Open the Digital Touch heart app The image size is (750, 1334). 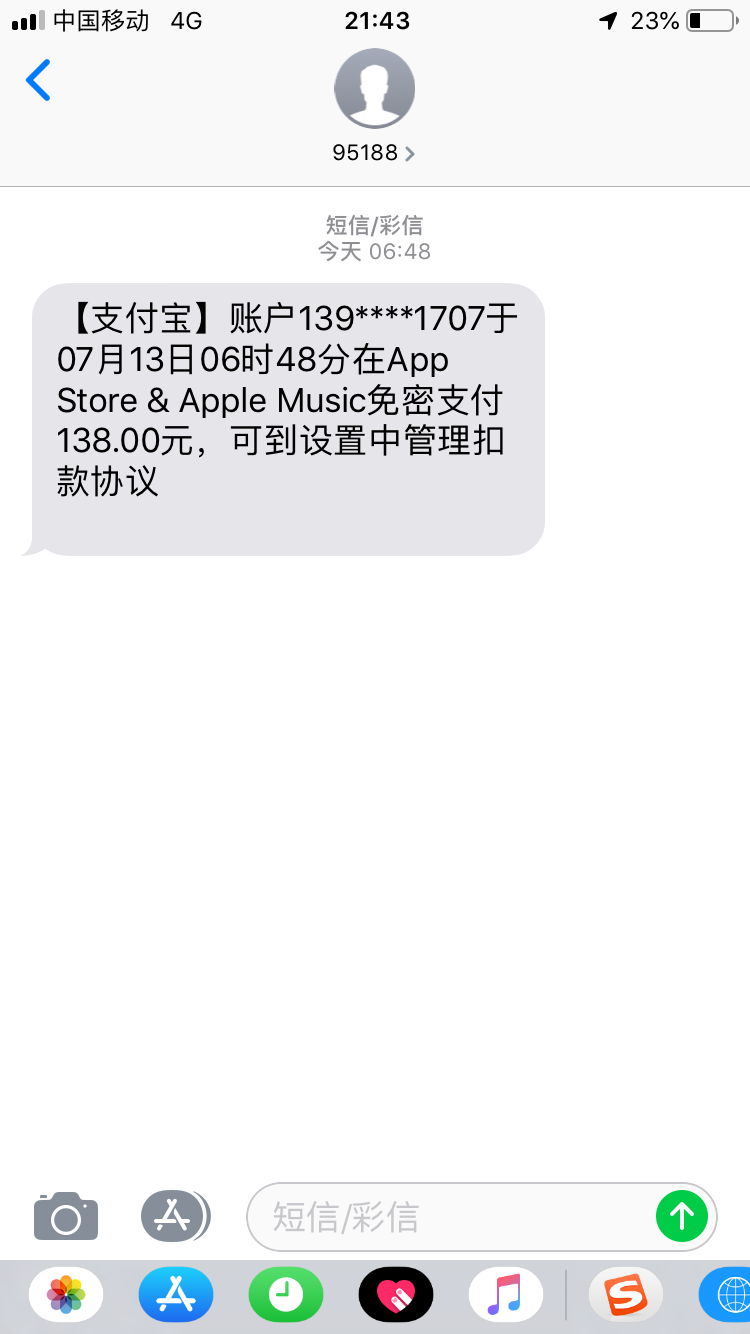coord(396,1295)
